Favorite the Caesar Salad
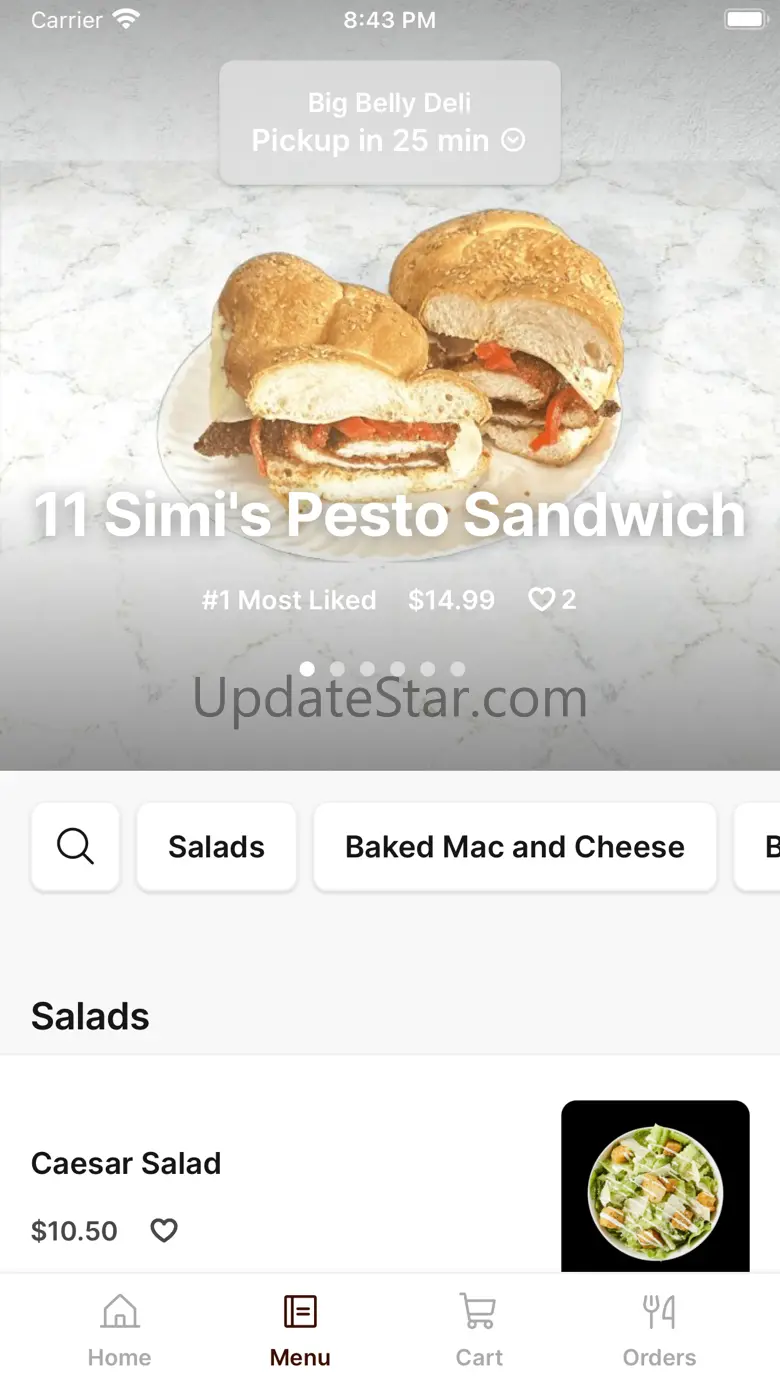The image size is (780, 1387). [x=164, y=1230]
